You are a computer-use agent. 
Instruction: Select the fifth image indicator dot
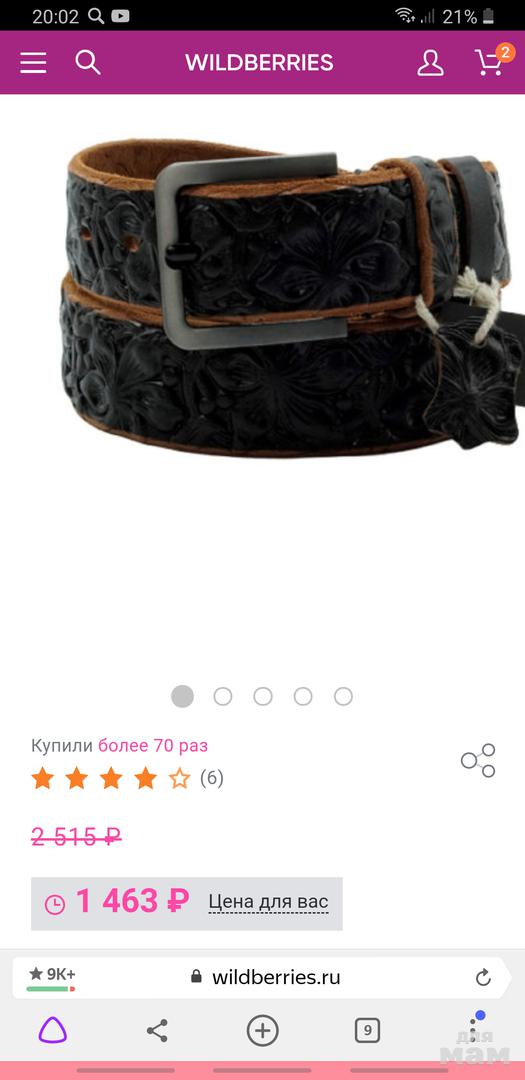[343, 696]
